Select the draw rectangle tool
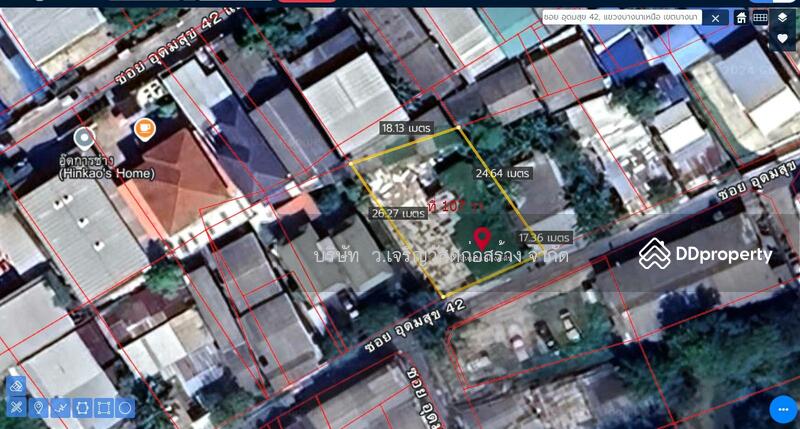Image resolution: width=800 pixels, height=429 pixels. point(104,407)
